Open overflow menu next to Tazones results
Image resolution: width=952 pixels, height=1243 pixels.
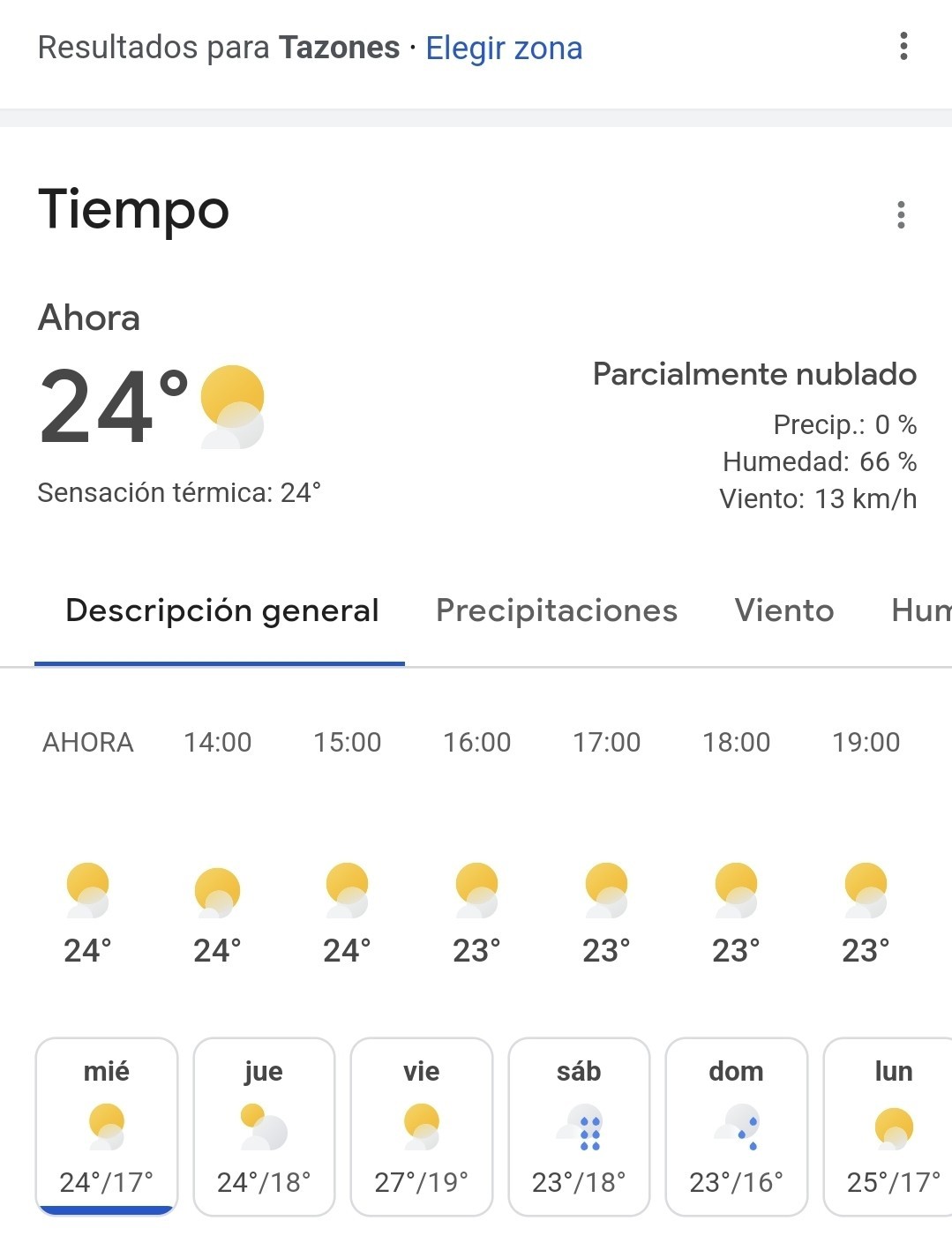pyautogui.click(x=903, y=46)
